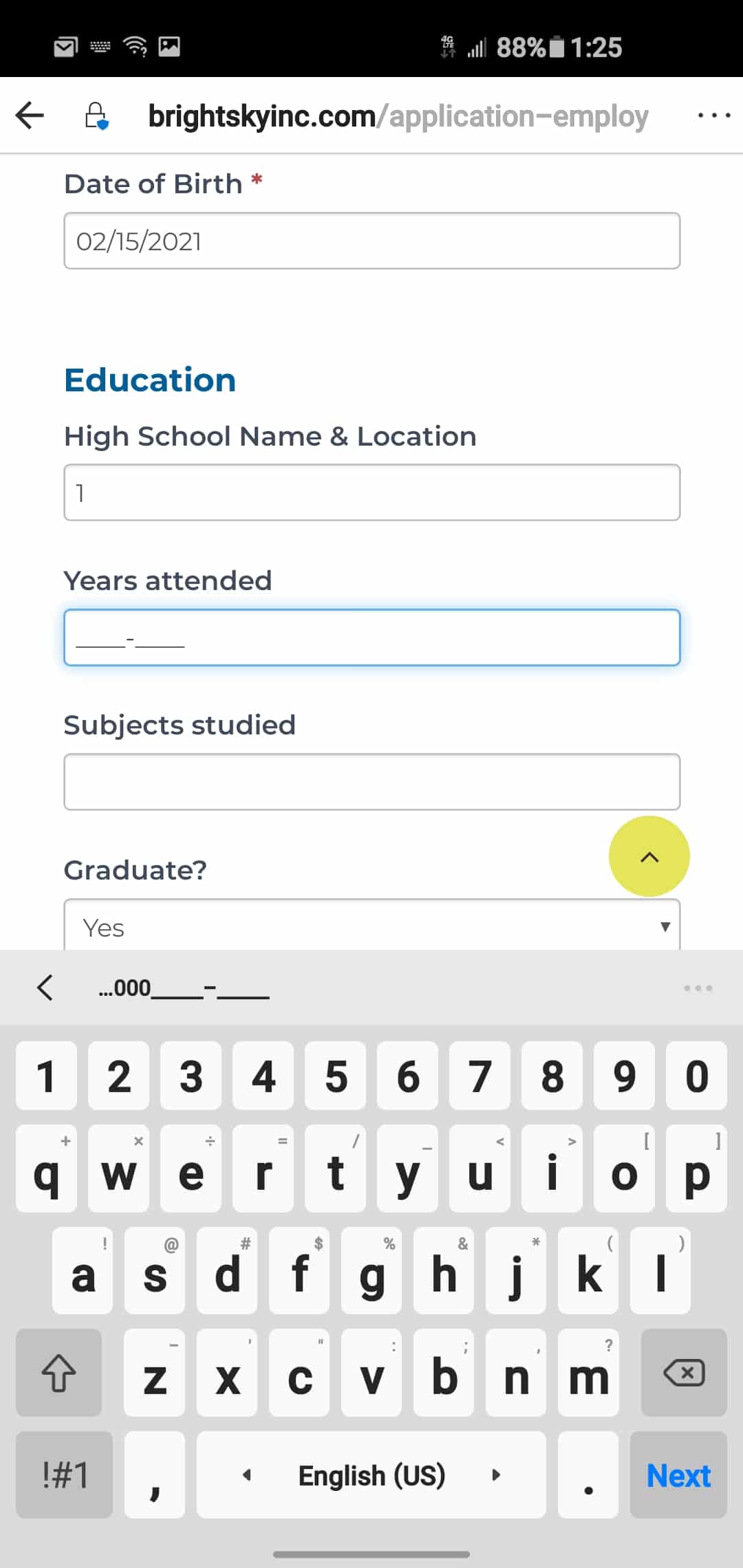Tap the Years attended field
Image resolution: width=743 pixels, height=1568 pixels.
pyautogui.click(x=371, y=638)
